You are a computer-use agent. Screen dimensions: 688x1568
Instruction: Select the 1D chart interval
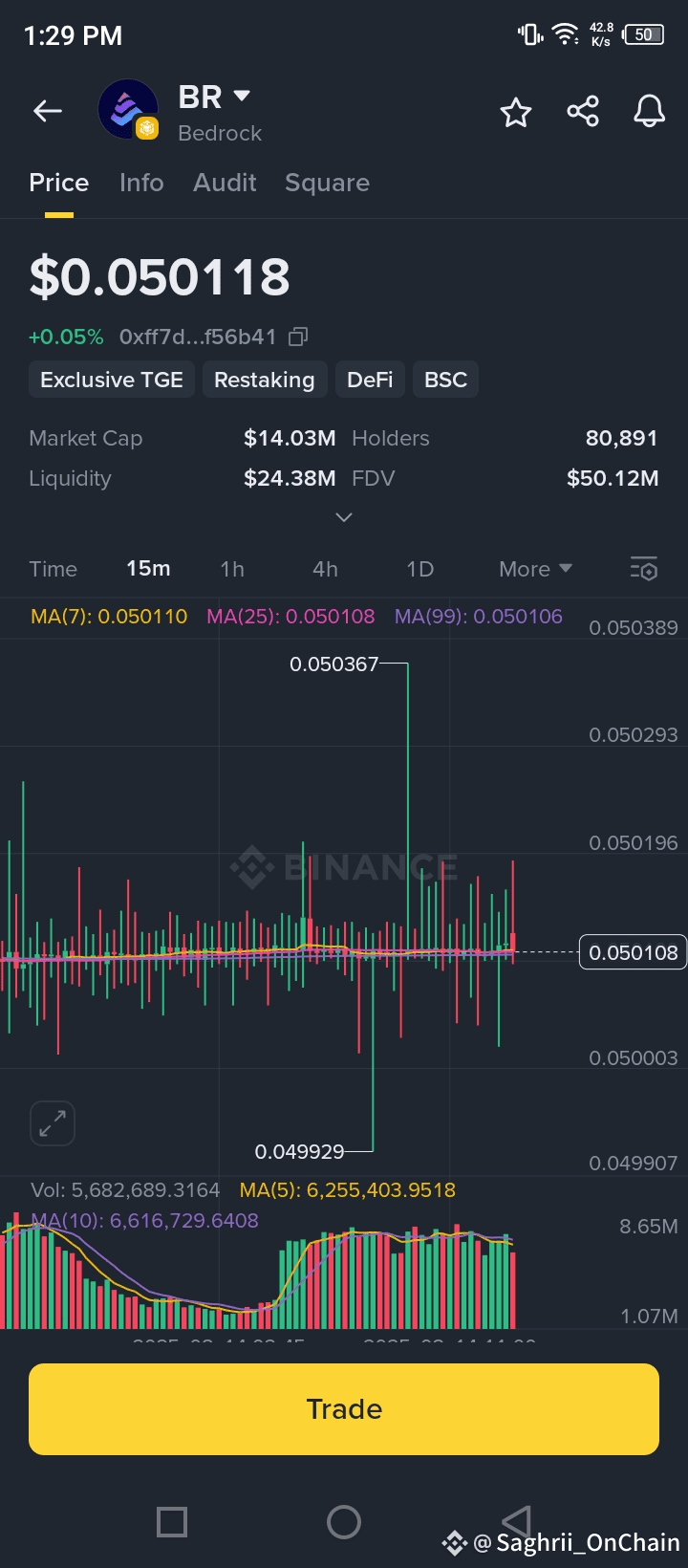click(419, 569)
